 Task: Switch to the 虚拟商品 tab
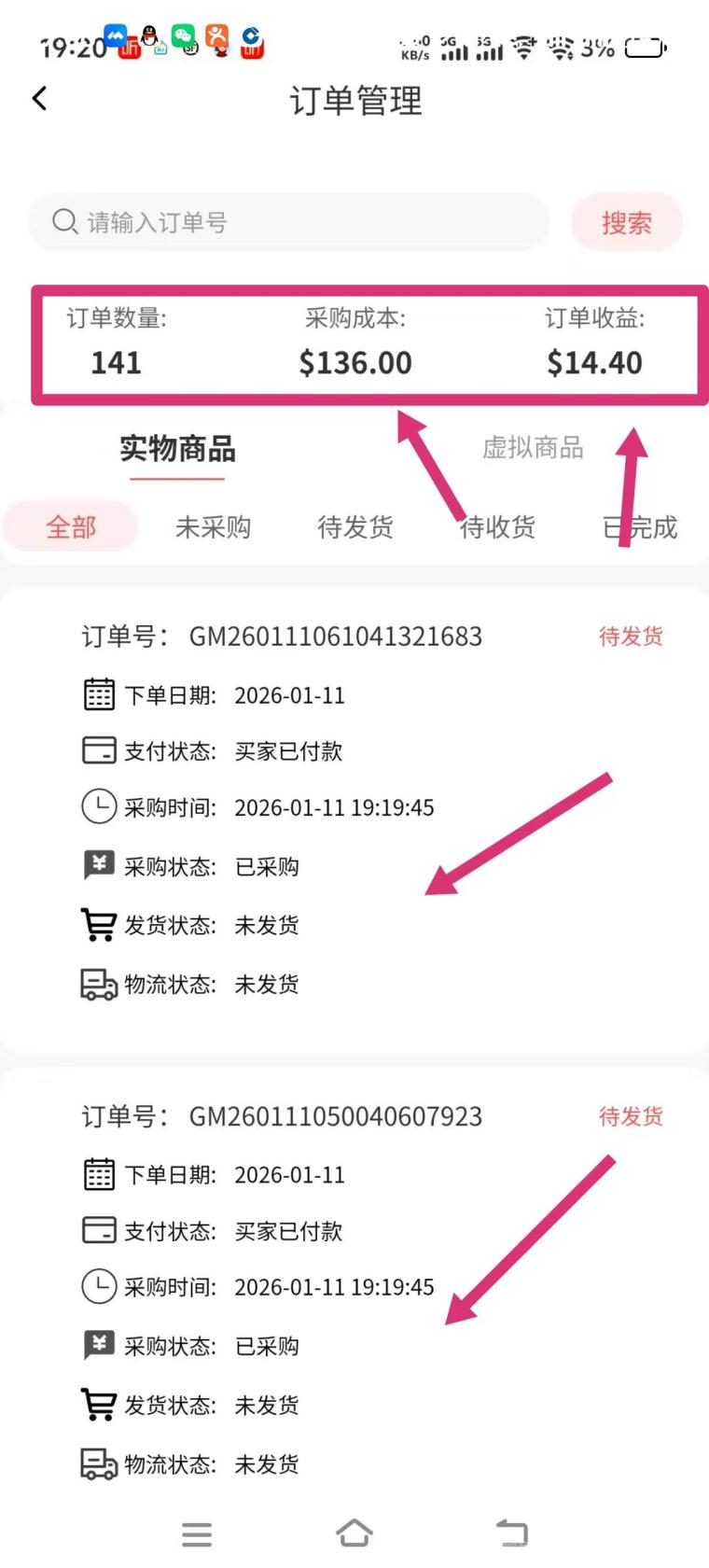tap(533, 448)
